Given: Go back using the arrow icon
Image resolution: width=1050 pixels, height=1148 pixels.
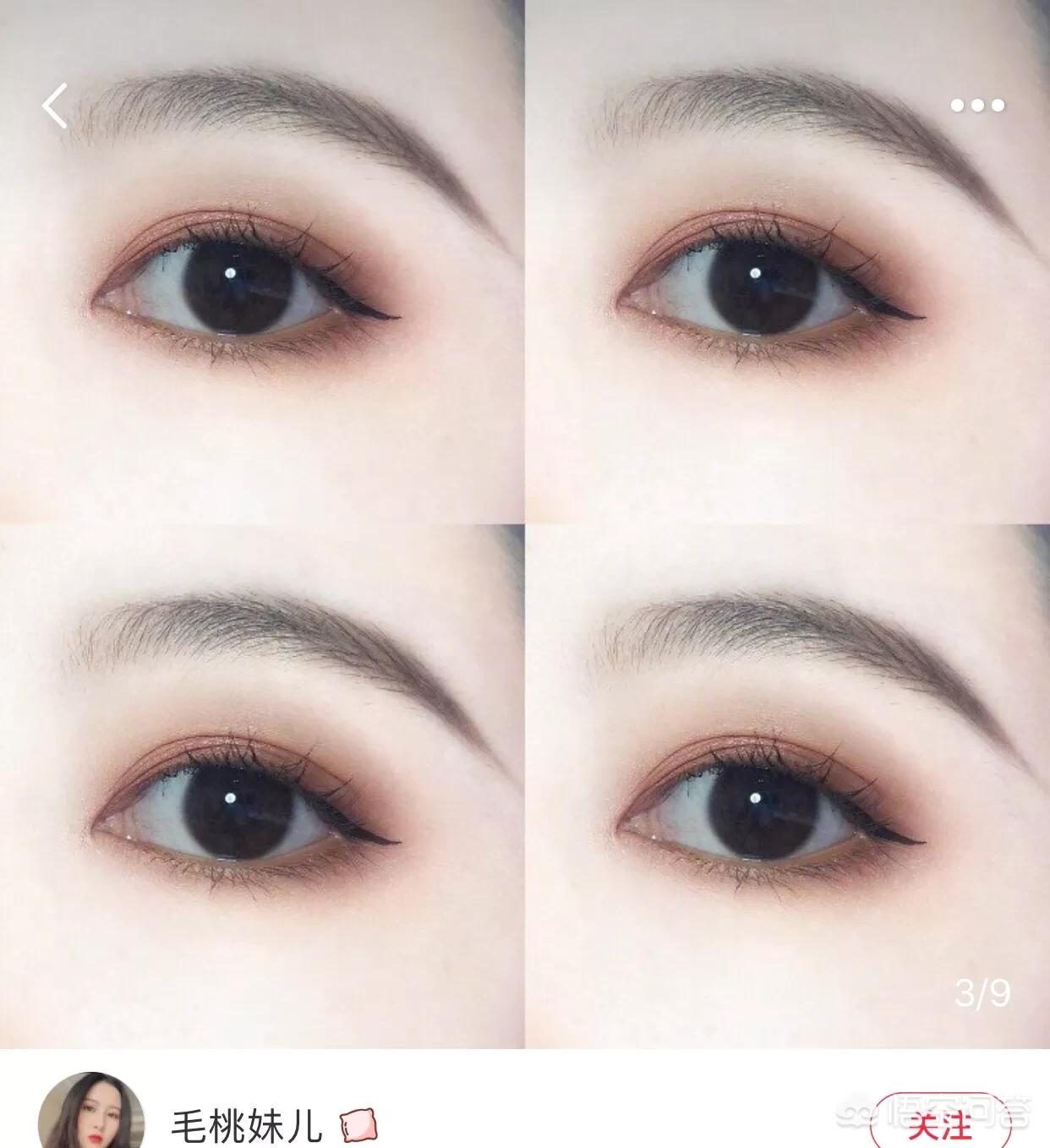Looking at the screenshot, I should (55, 107).
